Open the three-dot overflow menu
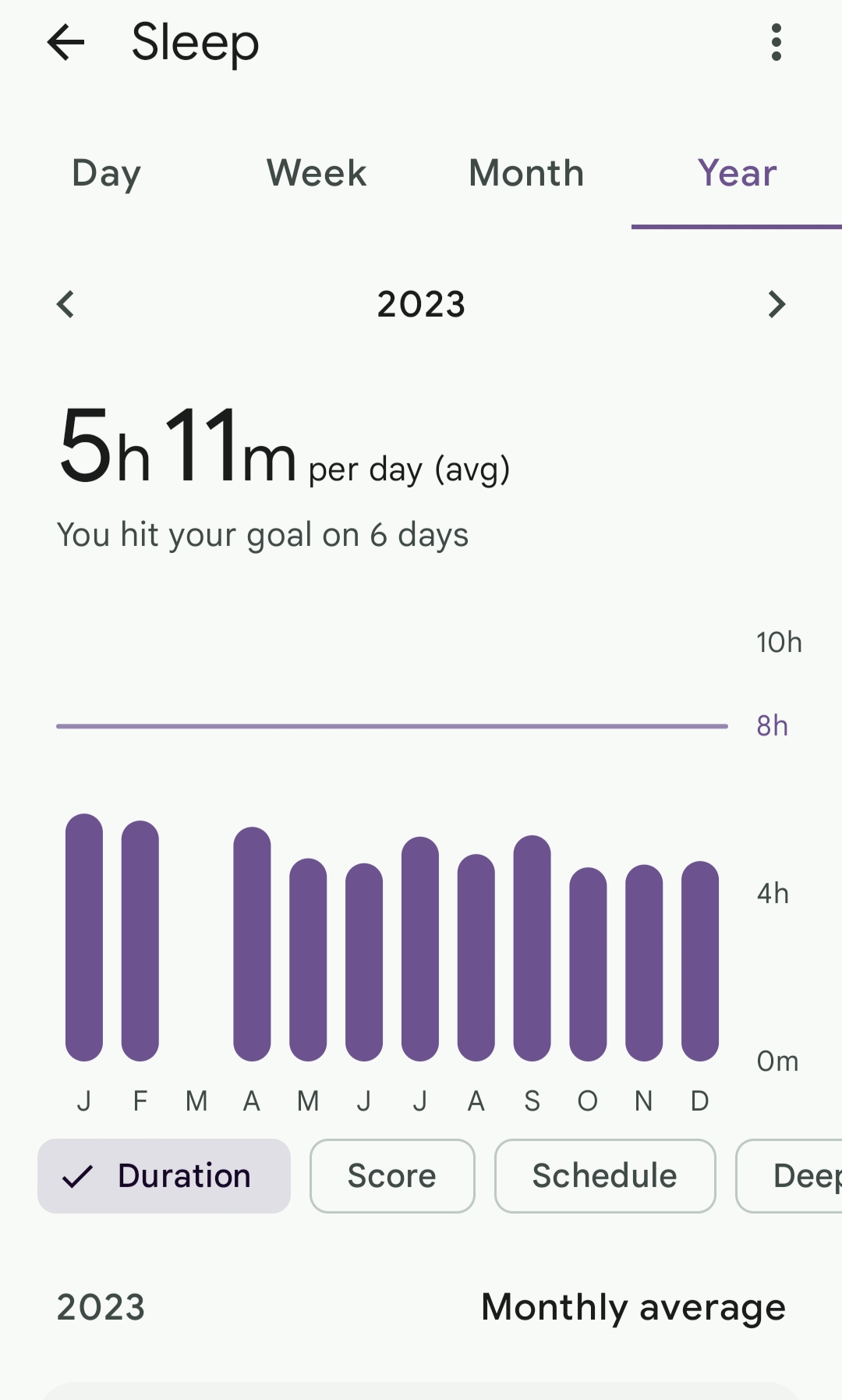 point(776,42)
